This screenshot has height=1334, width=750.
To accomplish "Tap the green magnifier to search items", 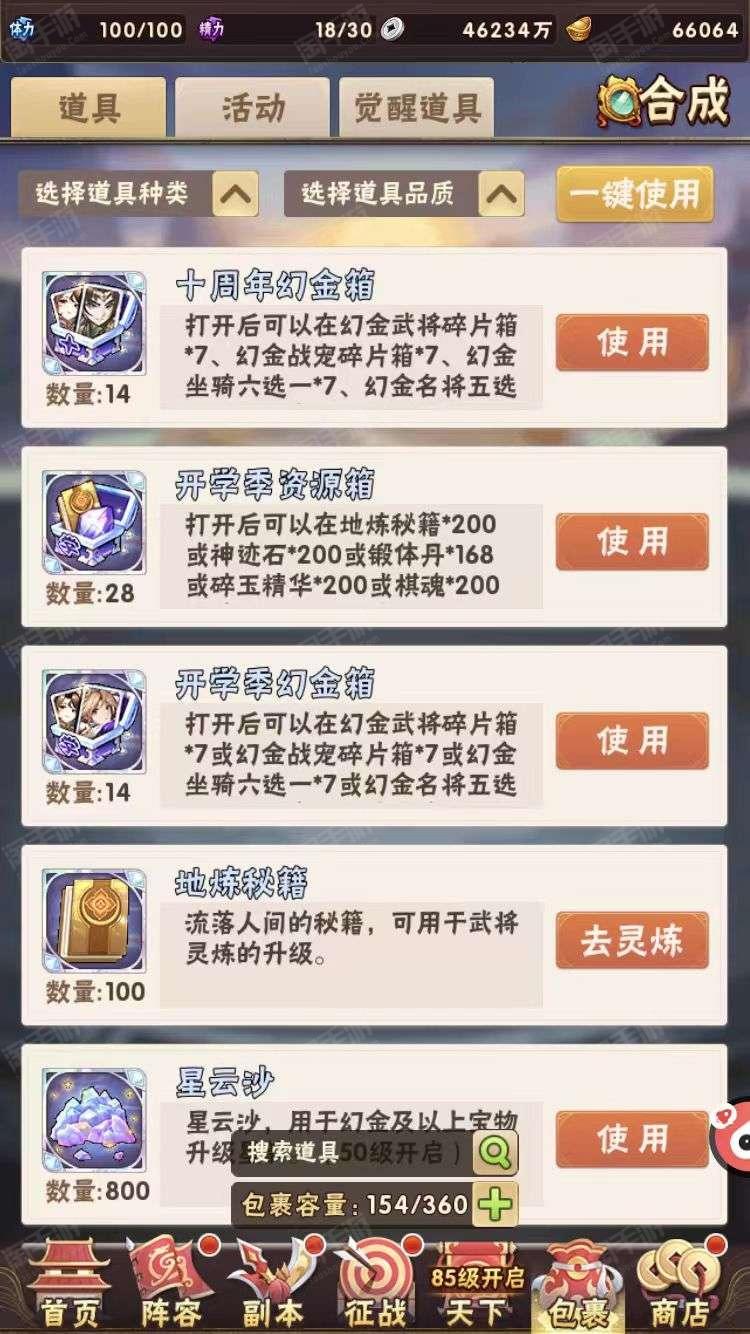I will [x=495, y=1153].
